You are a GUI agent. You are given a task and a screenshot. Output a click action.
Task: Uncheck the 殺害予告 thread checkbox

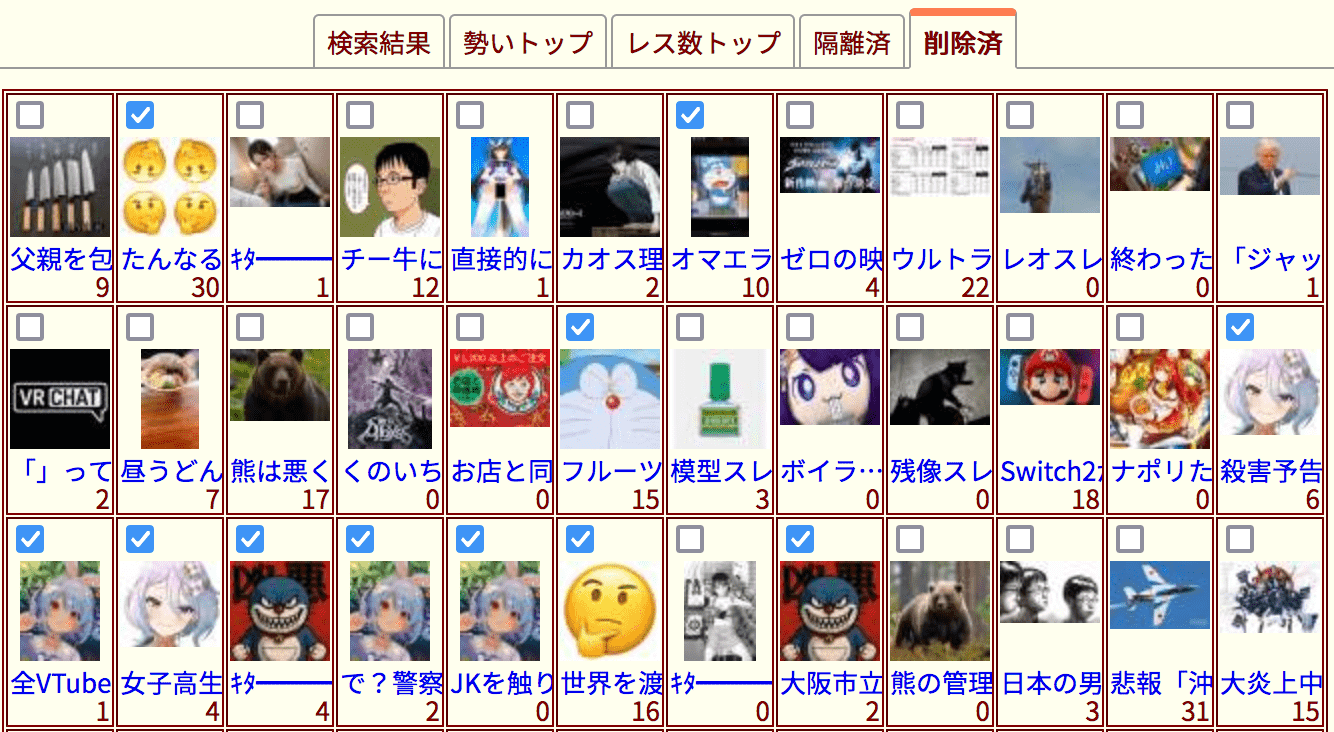(x=1241, y=327)
